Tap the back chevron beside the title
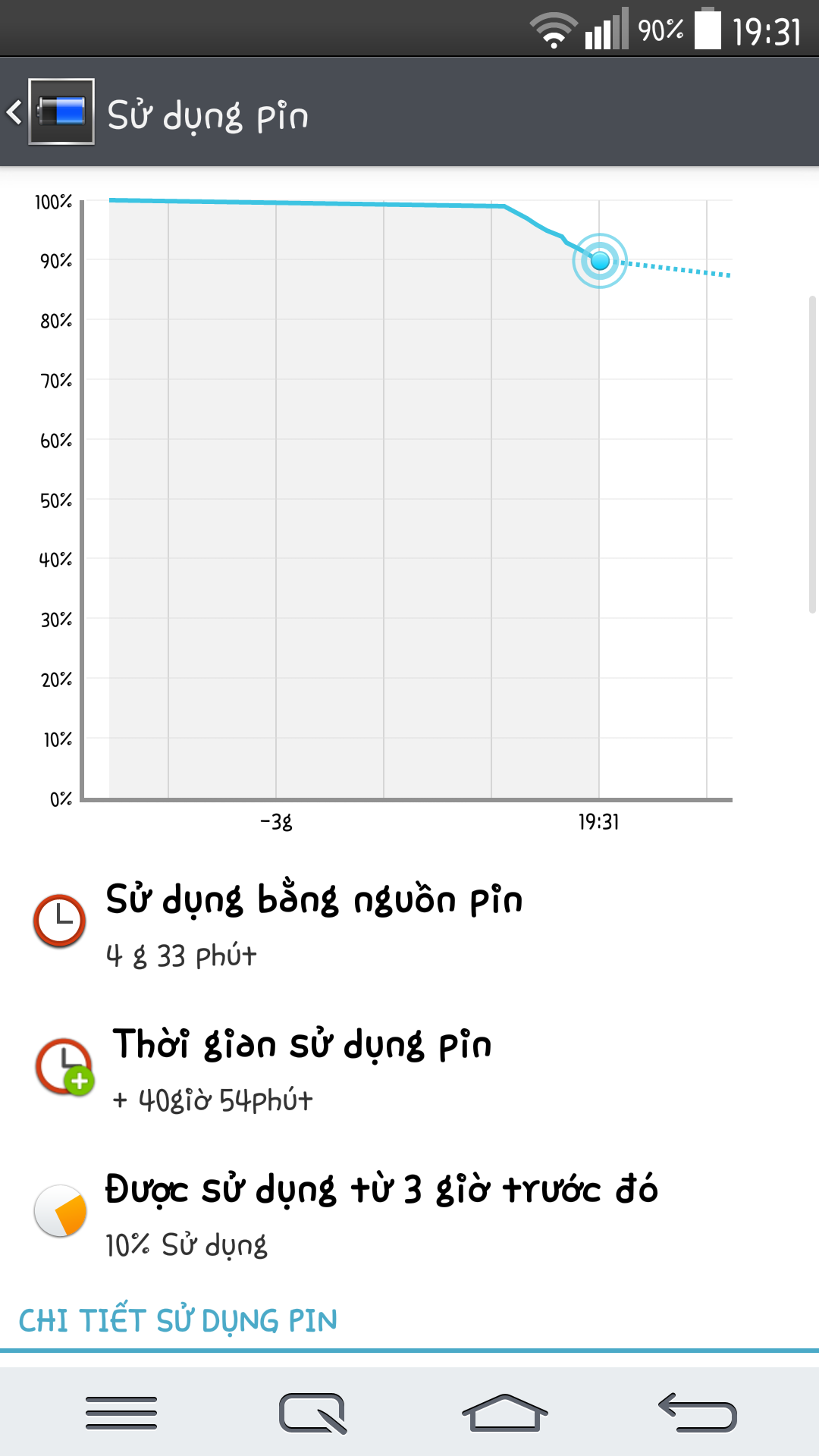 pos(14,111)
